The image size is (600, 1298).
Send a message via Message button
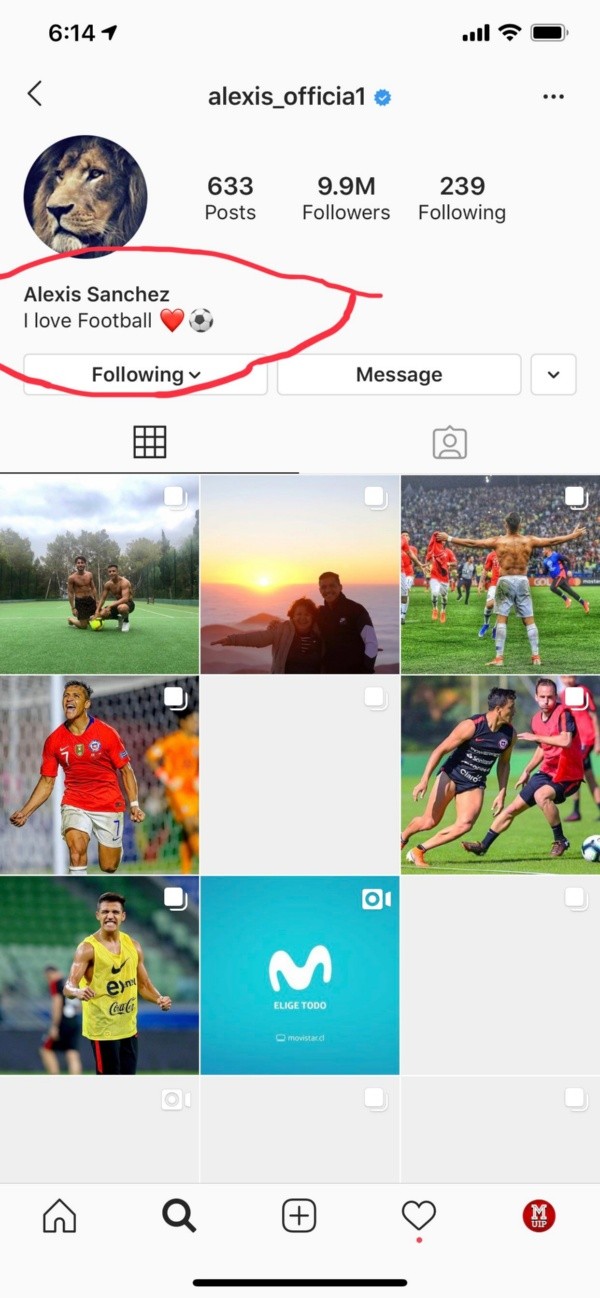(x=399, y=375)
